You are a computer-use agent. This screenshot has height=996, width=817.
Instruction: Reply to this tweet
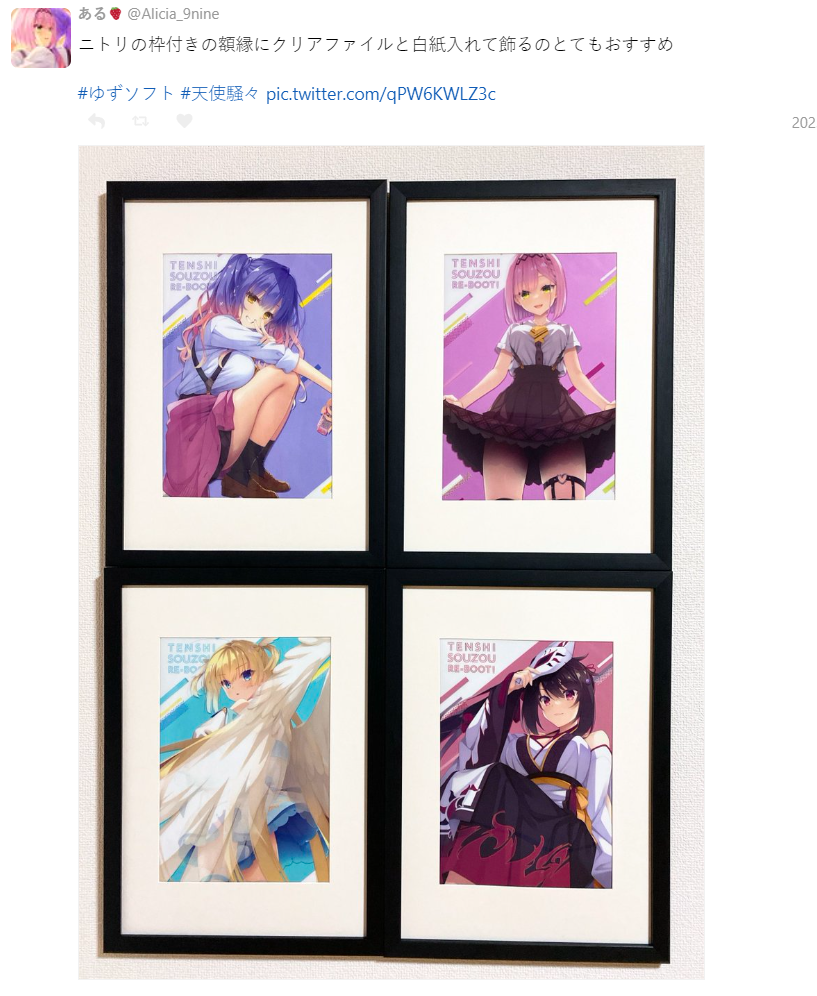point(97,121)
